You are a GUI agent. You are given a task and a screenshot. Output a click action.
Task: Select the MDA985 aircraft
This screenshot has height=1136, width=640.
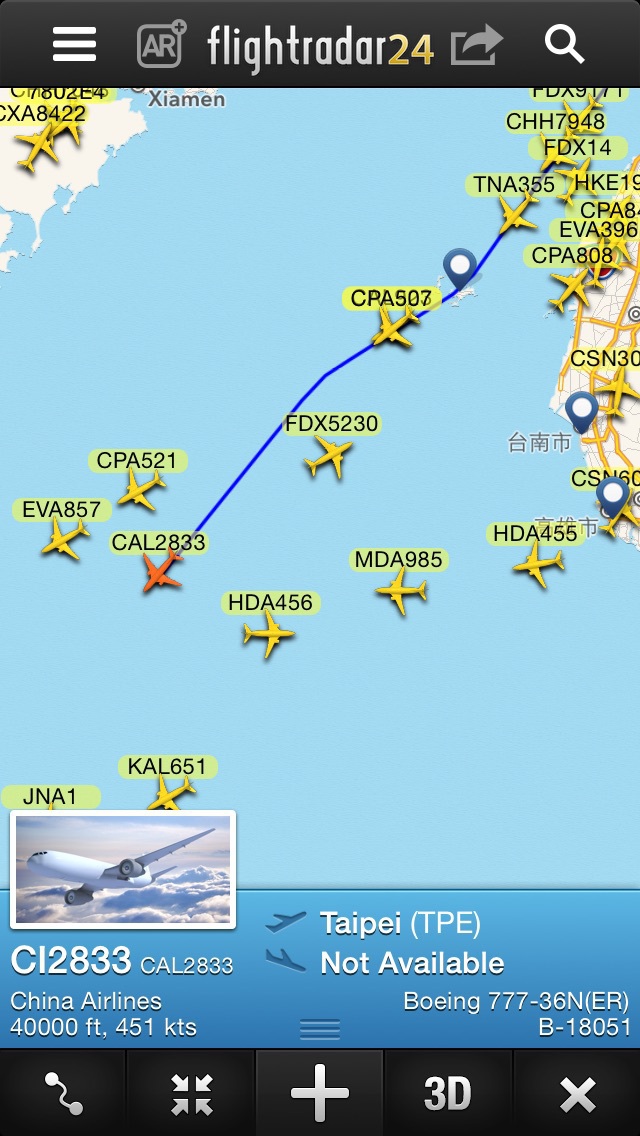[x=401, y=592]
